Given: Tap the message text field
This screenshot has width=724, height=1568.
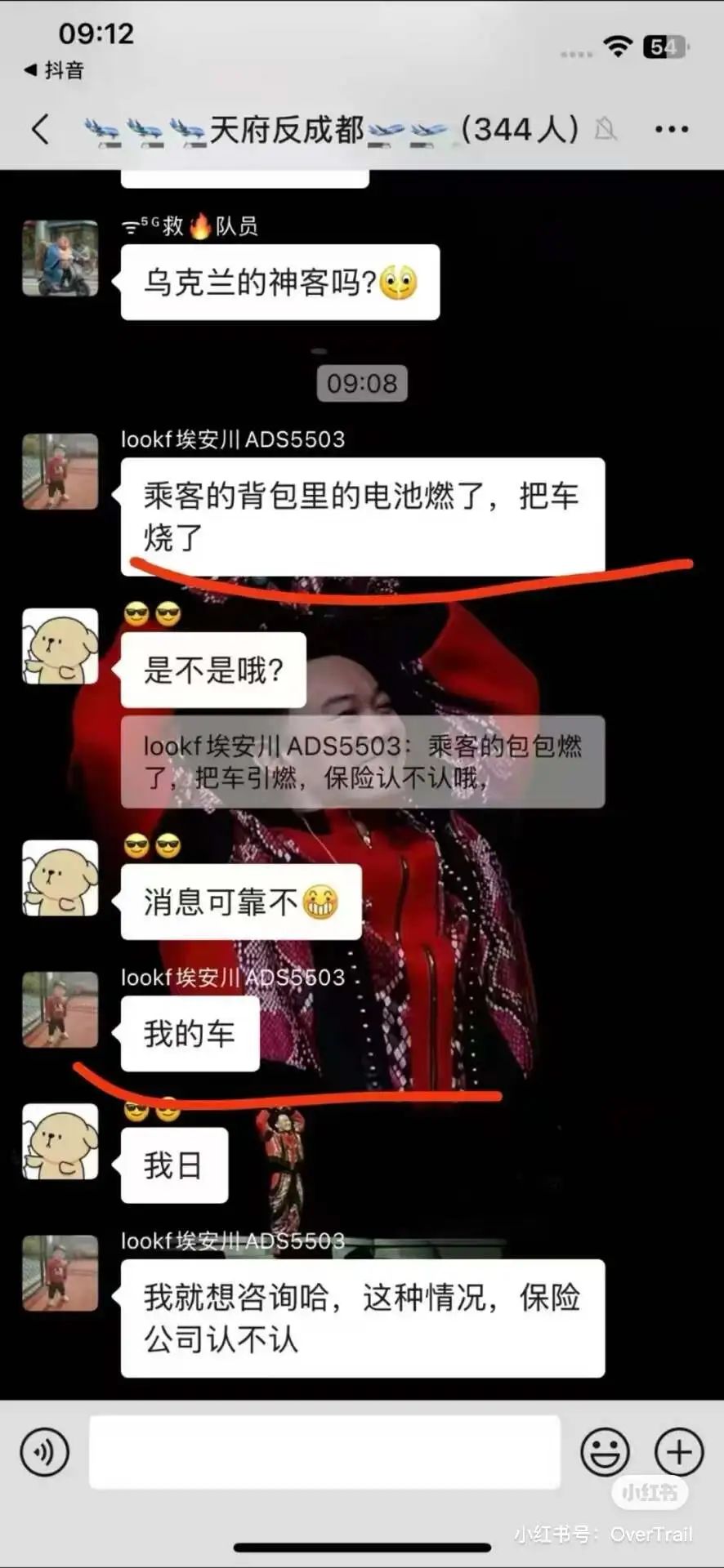Looking at the screenshot, I should [x=324, y=1451].
